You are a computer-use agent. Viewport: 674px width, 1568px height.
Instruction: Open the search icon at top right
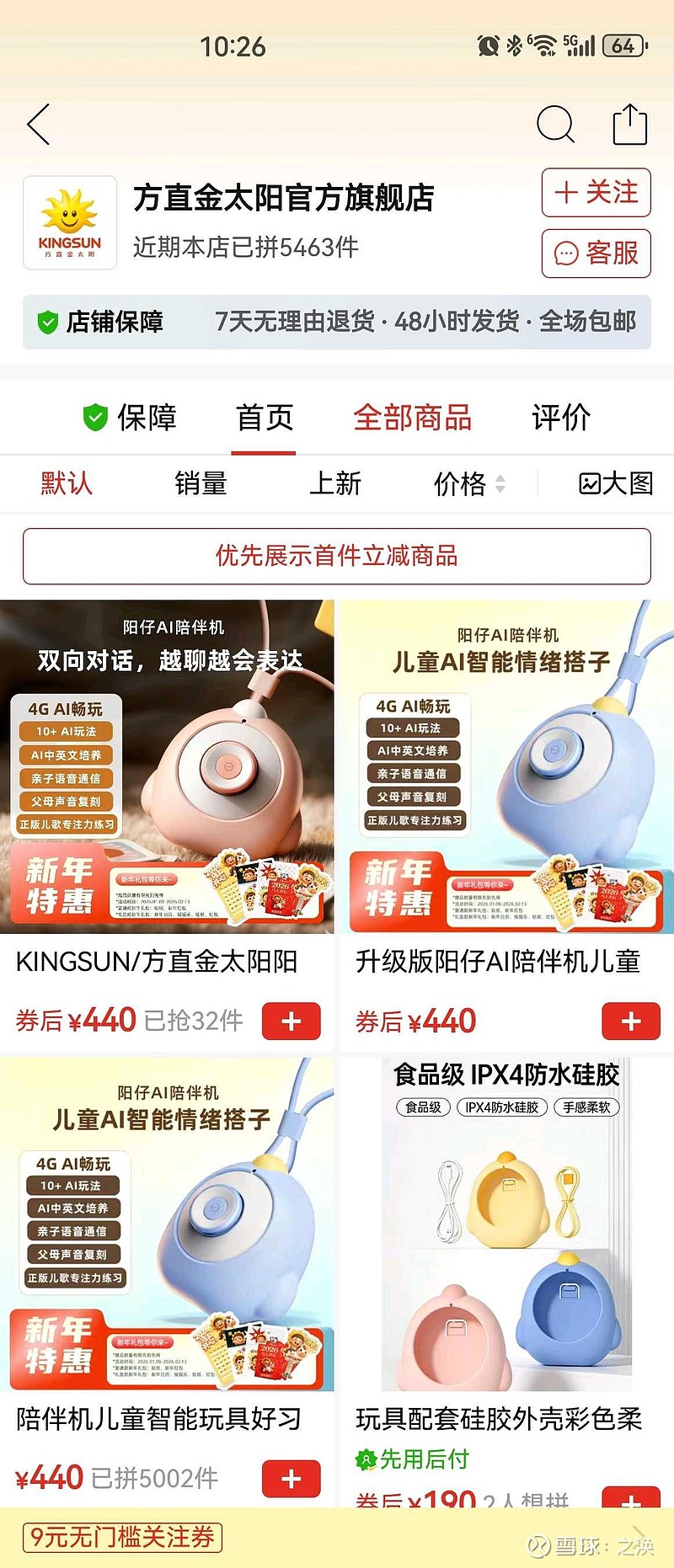tap(554, 124)
